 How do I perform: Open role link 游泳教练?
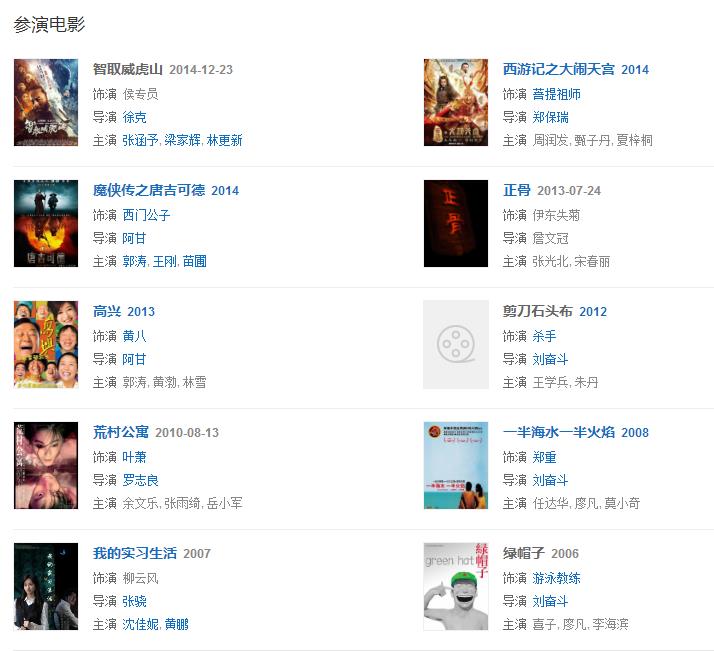pyautogui.click(x=556, y=578)
